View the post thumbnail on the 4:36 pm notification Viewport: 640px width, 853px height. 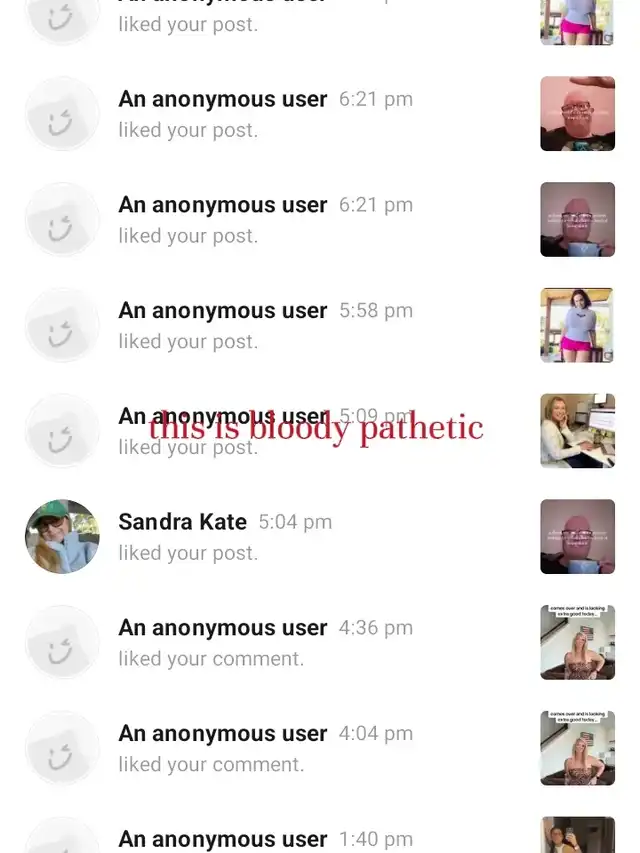[x=577, y=642]
